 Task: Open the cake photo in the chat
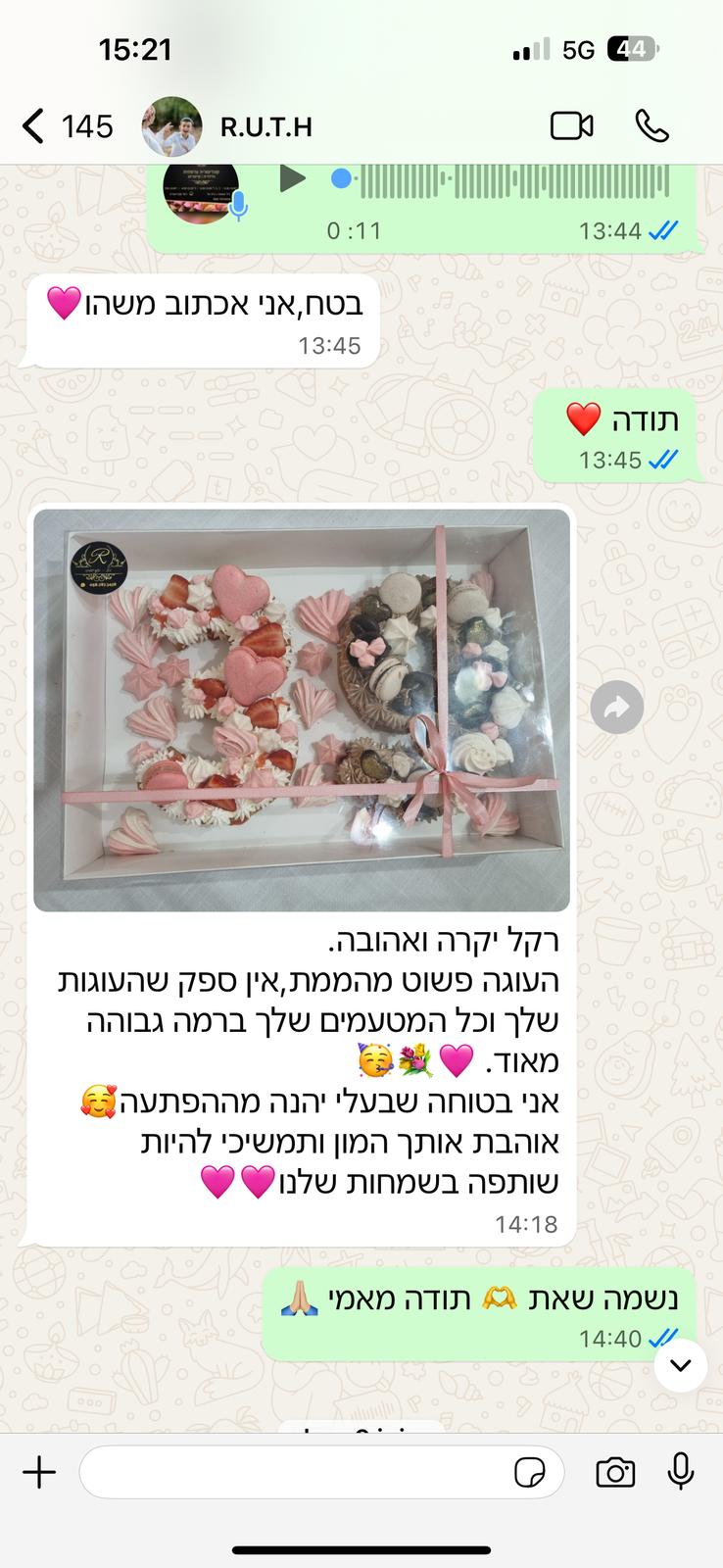(302, 710)
